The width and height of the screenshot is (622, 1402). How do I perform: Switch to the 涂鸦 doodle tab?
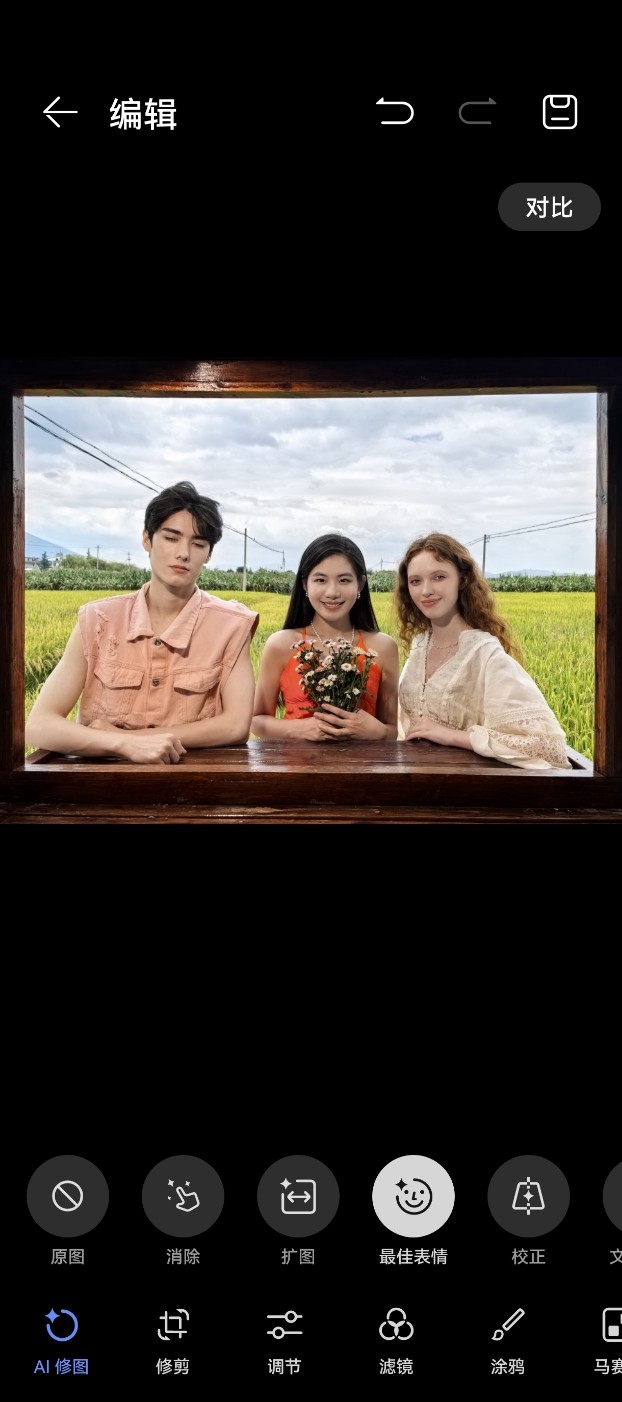pos(508,1340)
